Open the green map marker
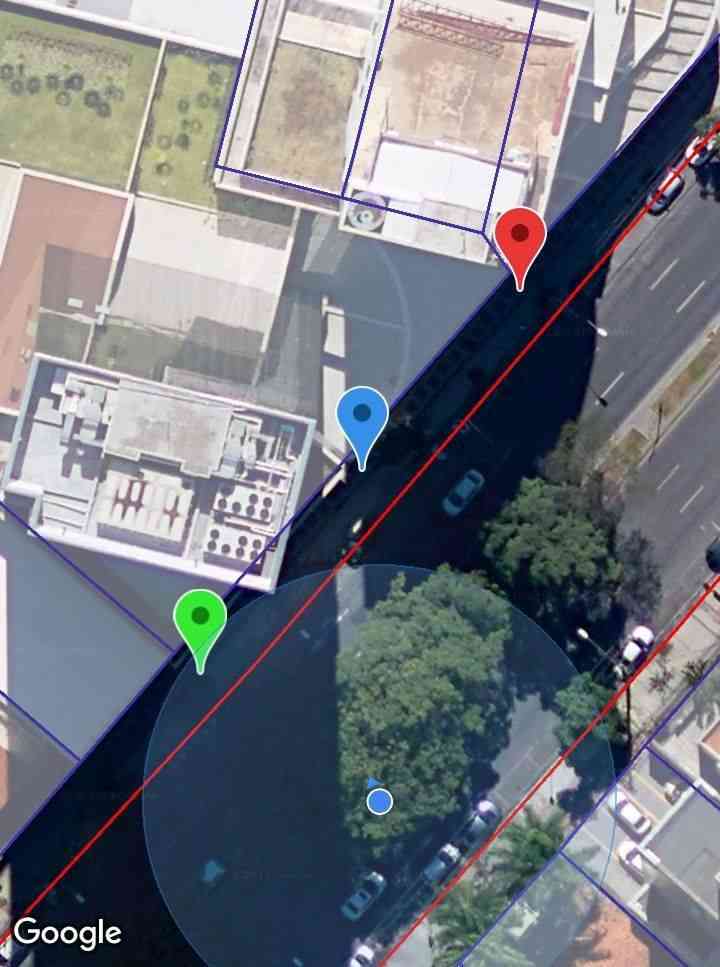 201,620
